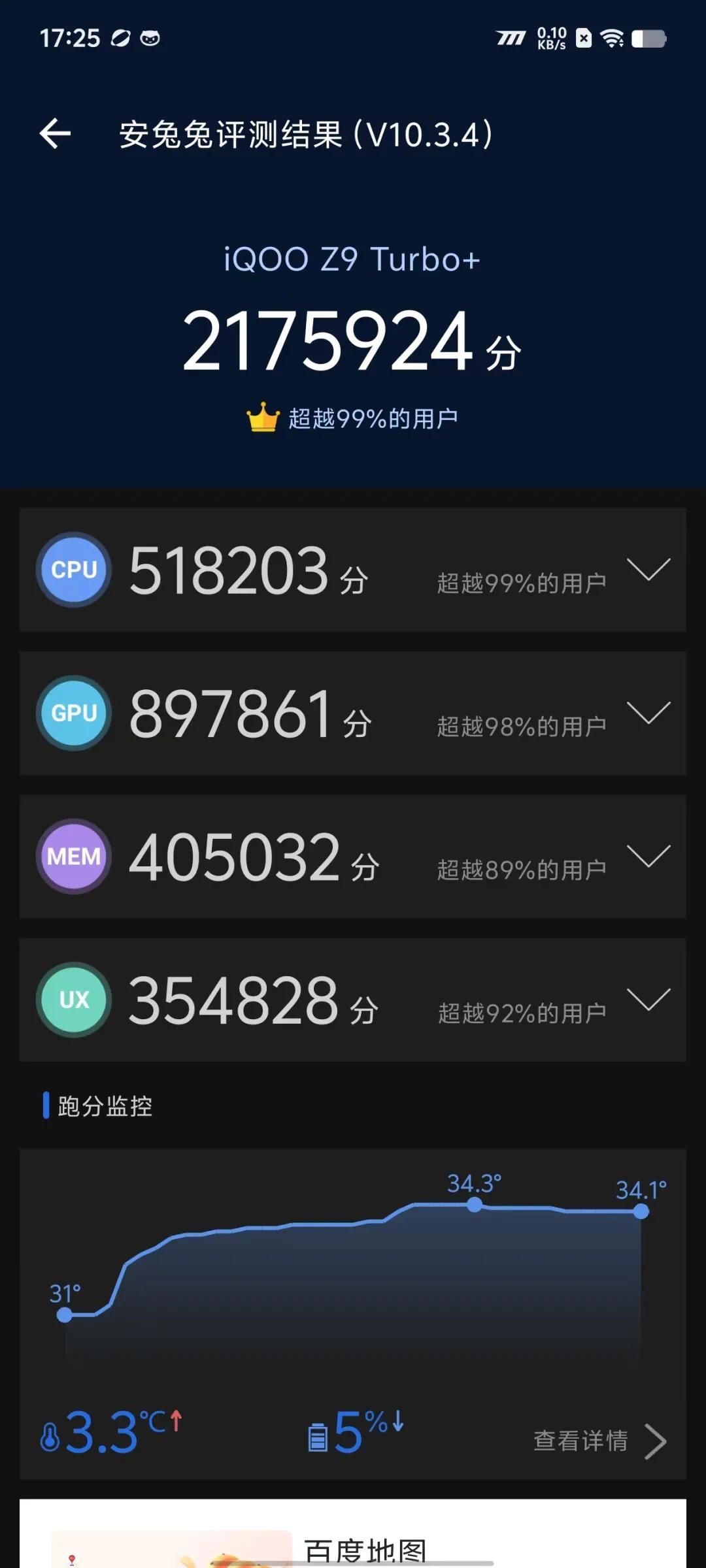The height and width of the screenshot is (1568, 706).
Task: Open the 百度地图 card
Action: [365, 1548]
